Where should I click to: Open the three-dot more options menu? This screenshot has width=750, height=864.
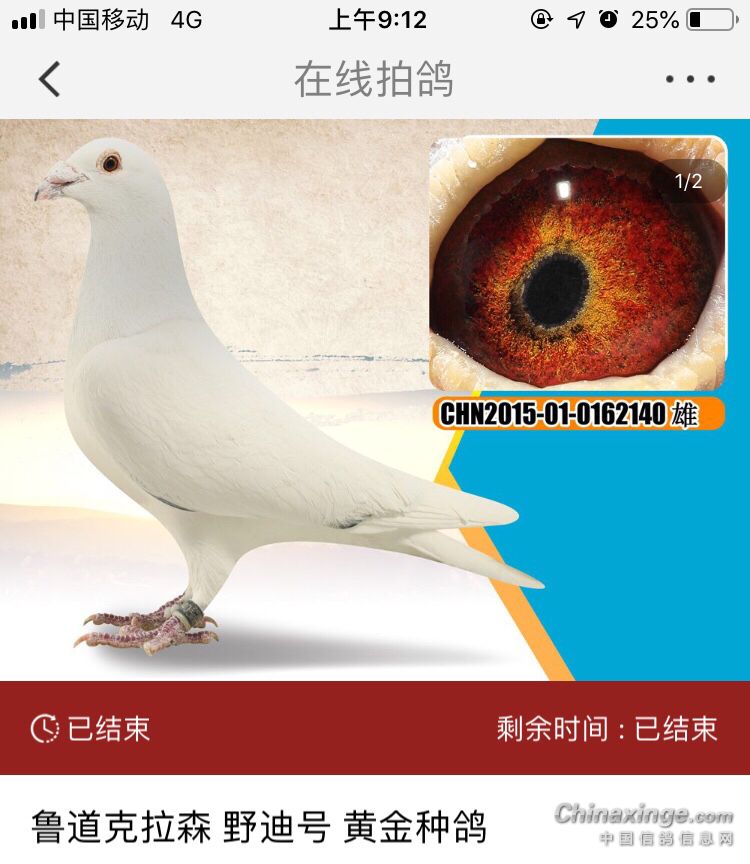[x=690, y=79]
